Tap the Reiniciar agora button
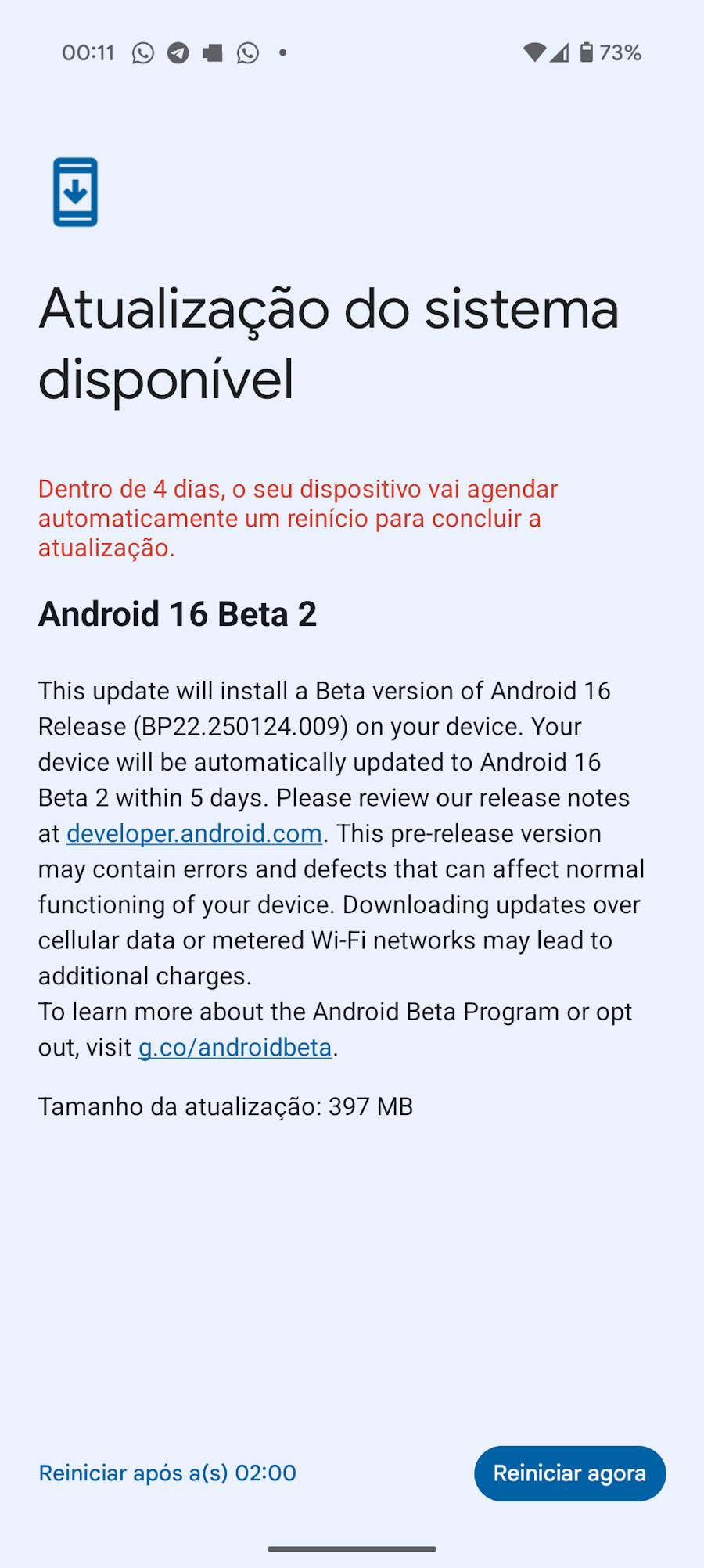Screen dimensions: 704x1568 pos(569,1473)
